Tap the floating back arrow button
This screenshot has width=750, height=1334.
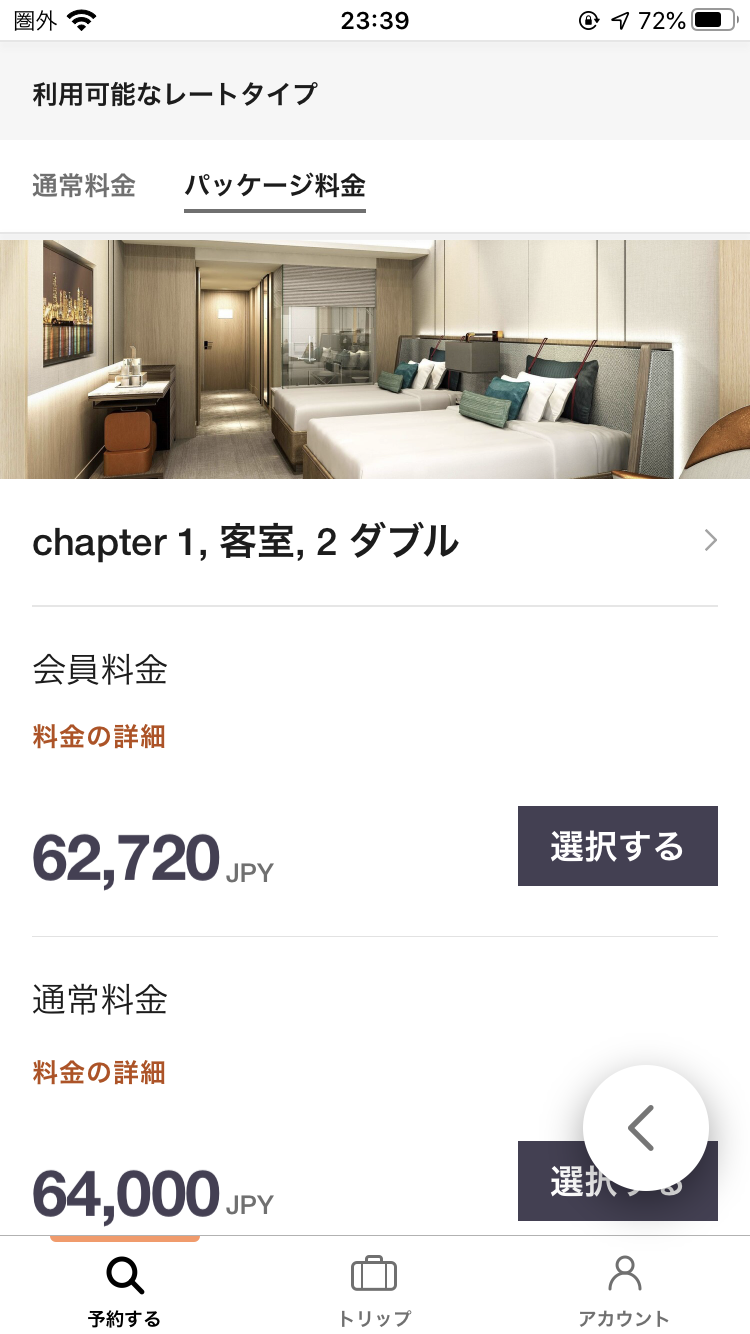pyautogui.click(x=646, y=1128)
